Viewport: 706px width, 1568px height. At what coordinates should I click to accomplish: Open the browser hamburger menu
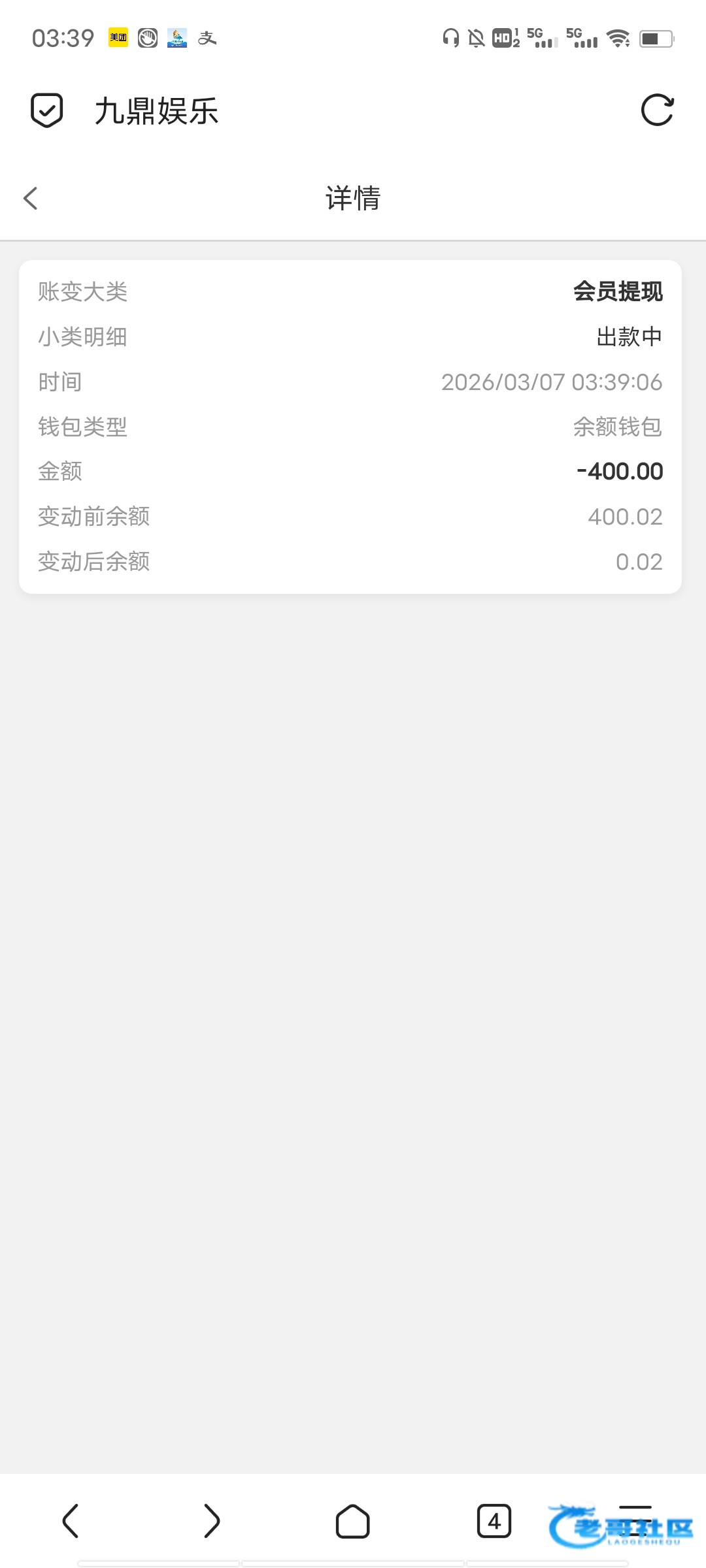point(635,1521)
